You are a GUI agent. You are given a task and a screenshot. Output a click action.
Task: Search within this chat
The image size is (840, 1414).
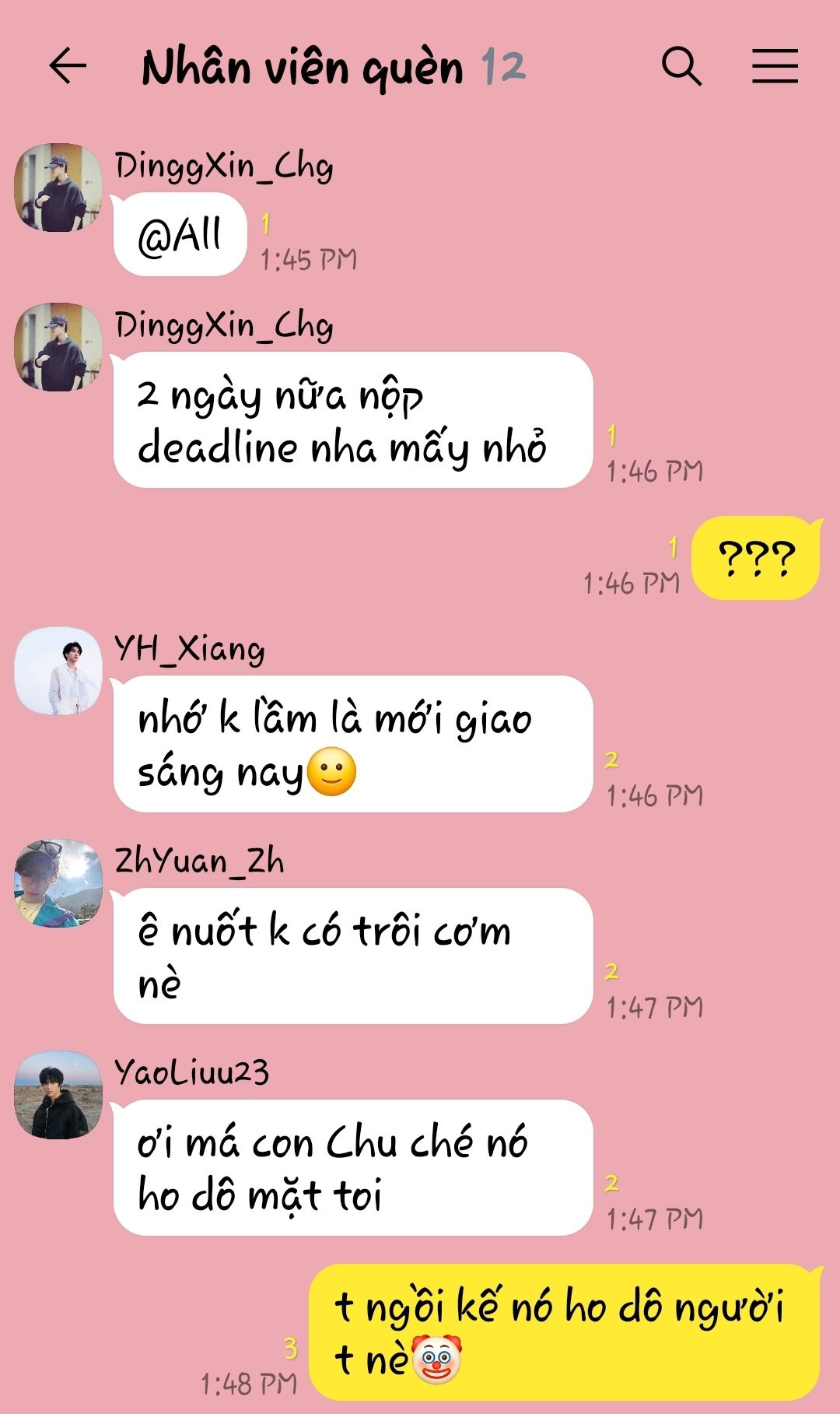[x=681, y=65]
